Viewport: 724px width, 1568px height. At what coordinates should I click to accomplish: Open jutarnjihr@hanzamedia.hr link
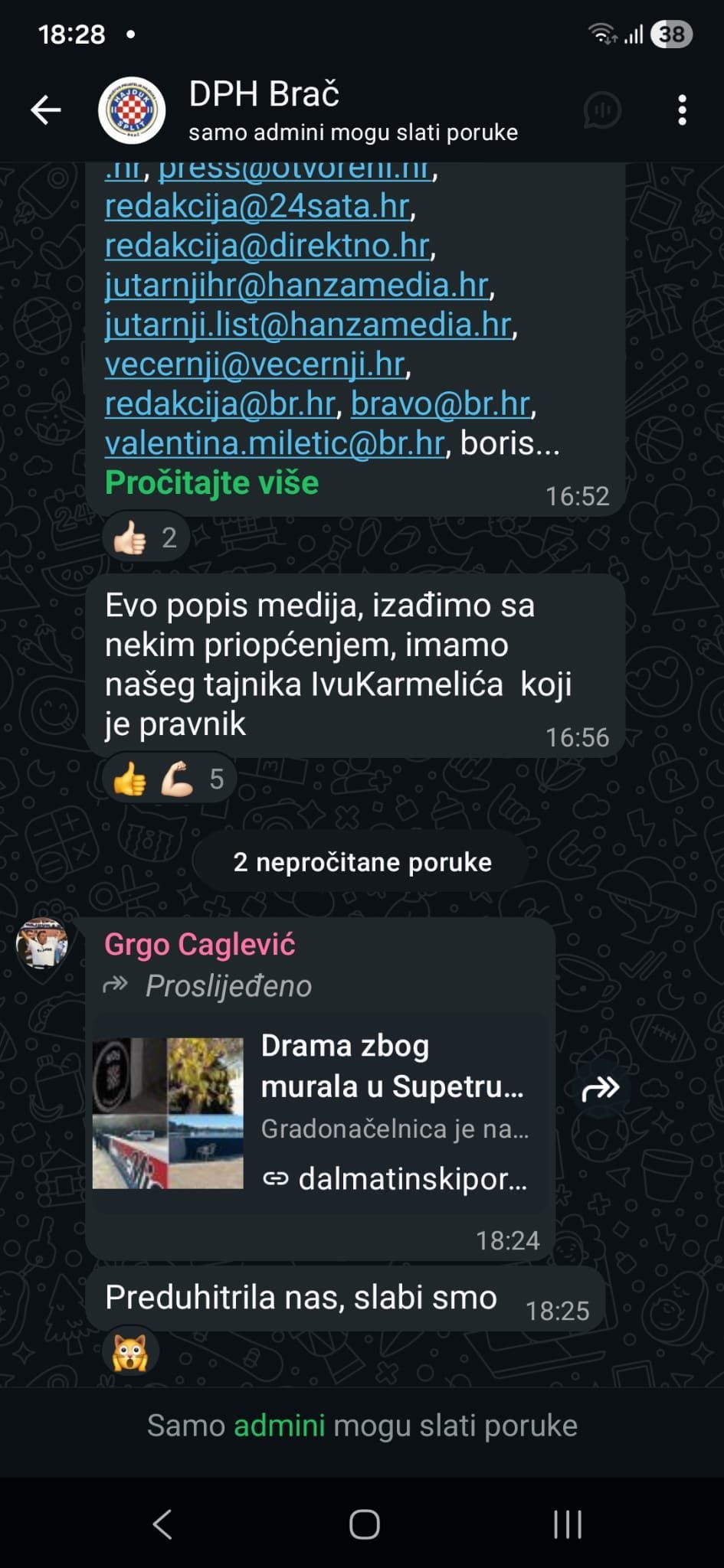296,286
